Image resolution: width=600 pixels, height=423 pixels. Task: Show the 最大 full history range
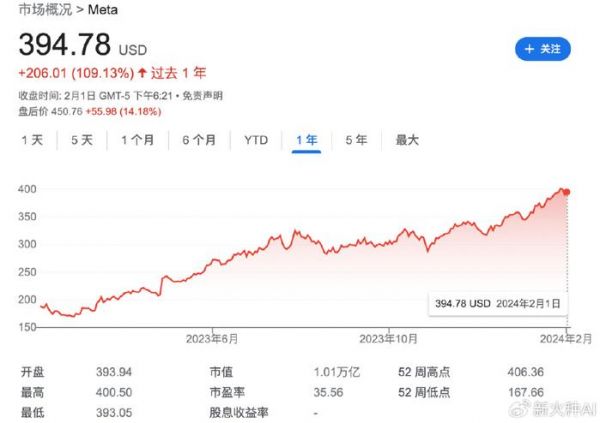click(x=407, y=140)
